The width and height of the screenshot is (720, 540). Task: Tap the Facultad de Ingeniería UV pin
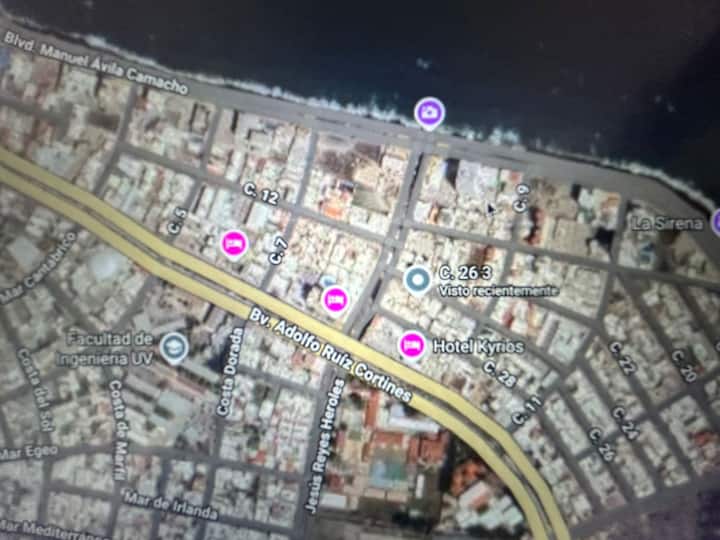click(174, 348)
